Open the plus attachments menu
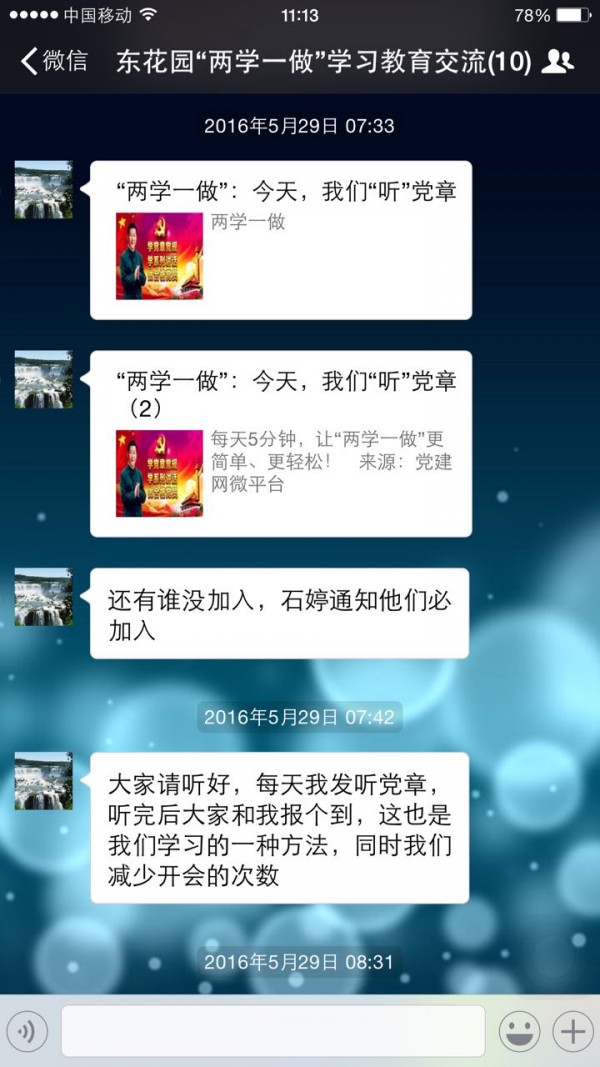The image size is (600, 1067). coord(573,1031)
